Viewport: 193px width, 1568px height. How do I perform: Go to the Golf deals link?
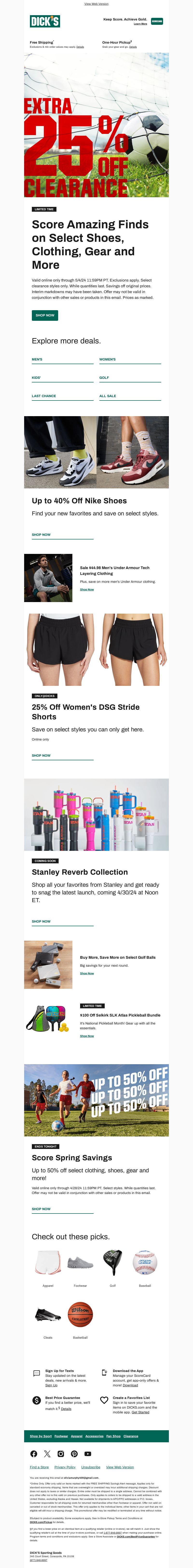(104, 378)
